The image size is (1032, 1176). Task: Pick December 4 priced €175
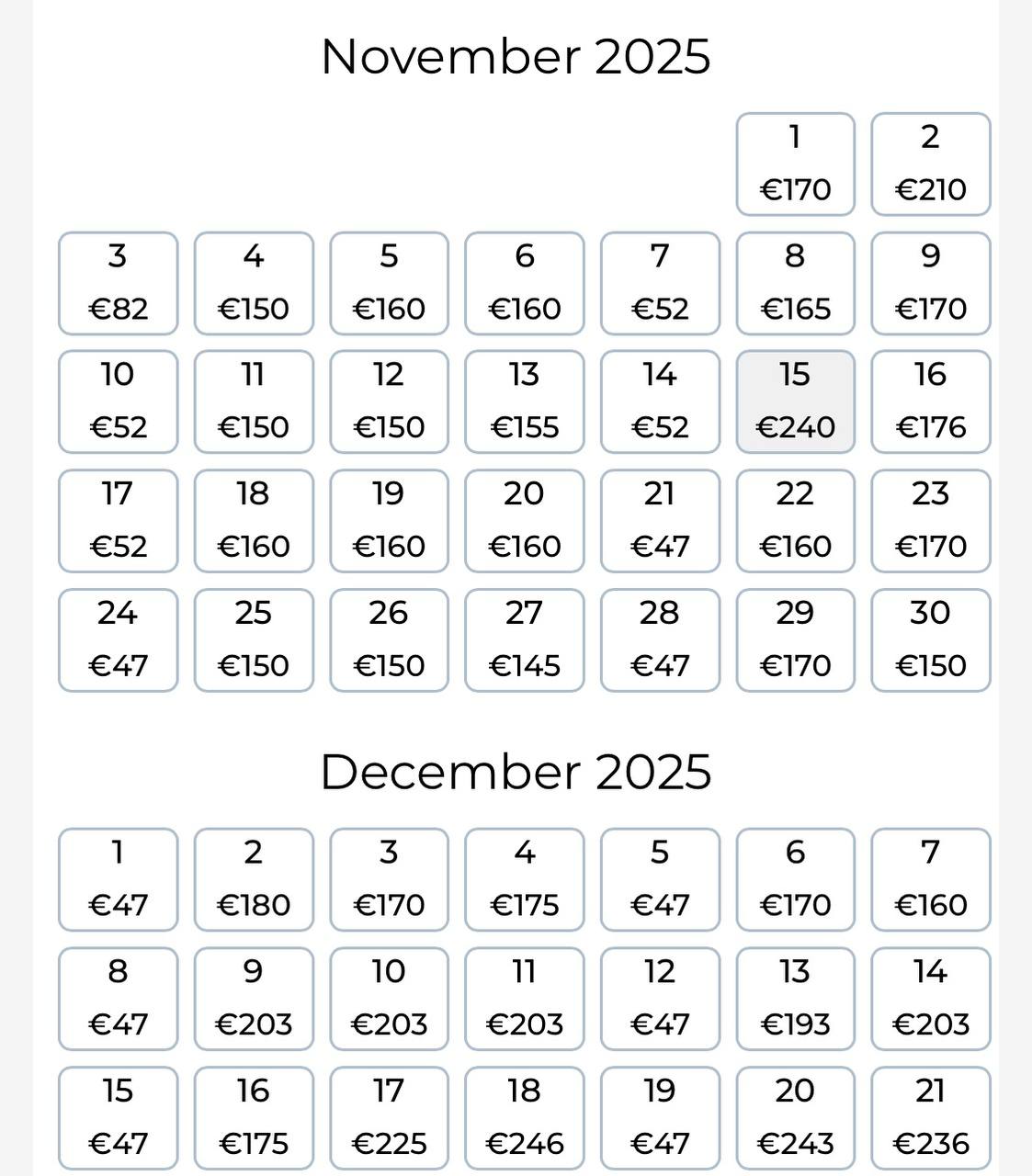(x=524, y=879)
